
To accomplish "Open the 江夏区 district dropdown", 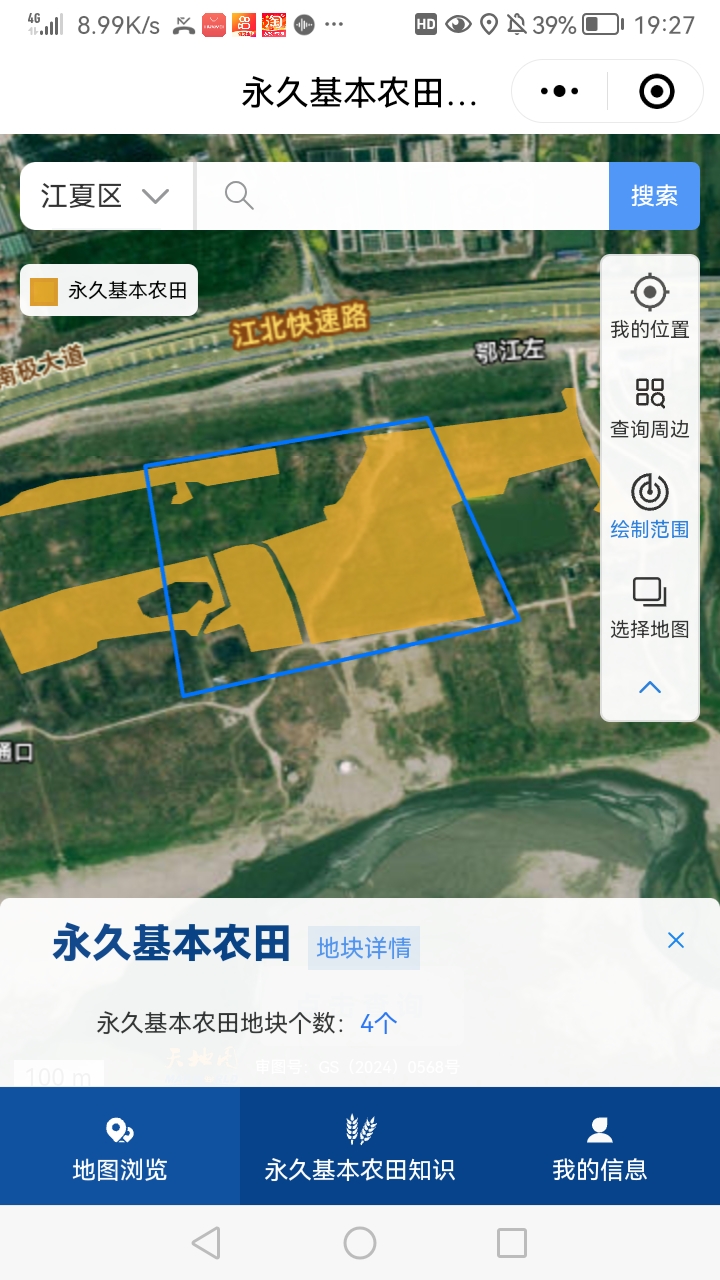I will [105, 196].
